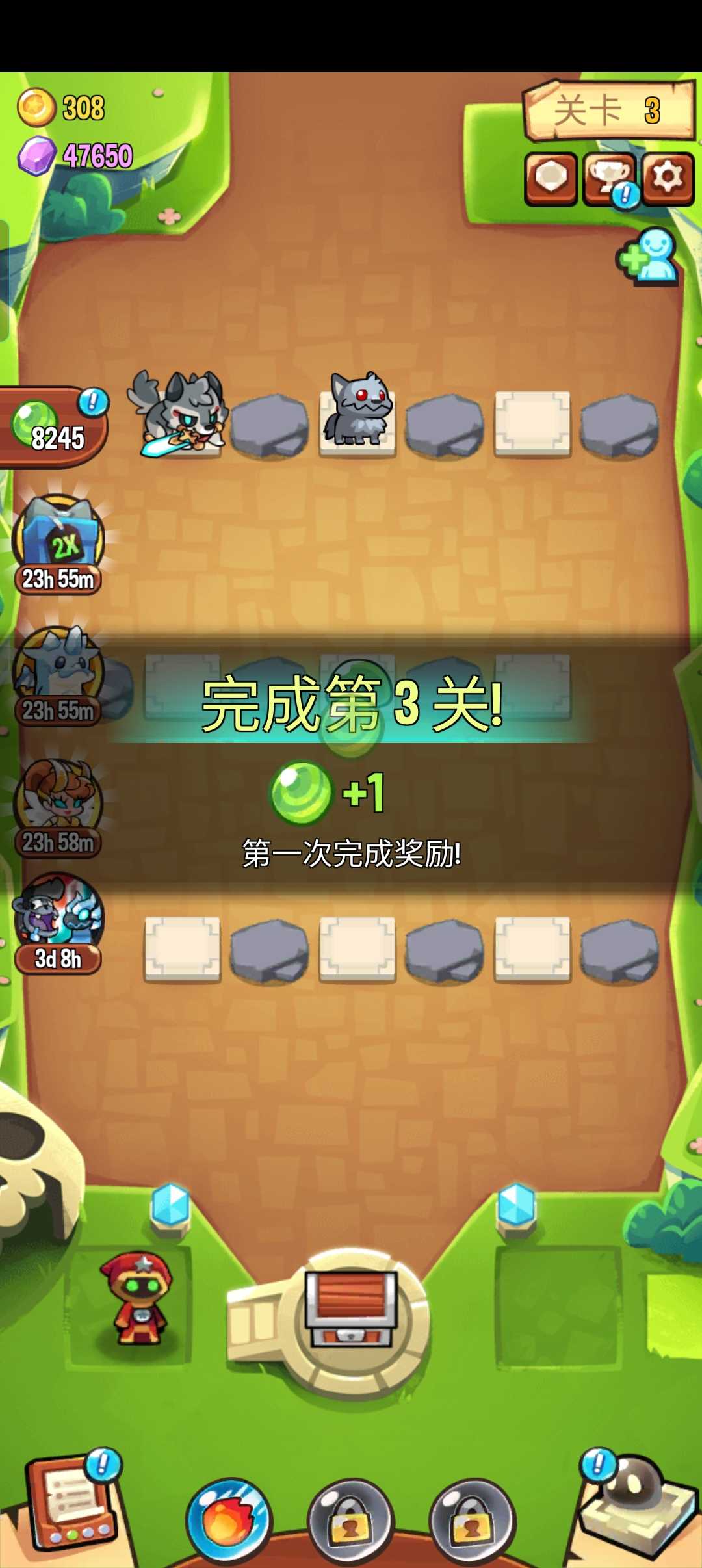The height and width of the screenshot is (1568, 702).
Task: Tap the add friend icon
Action: tap(649, 257)
